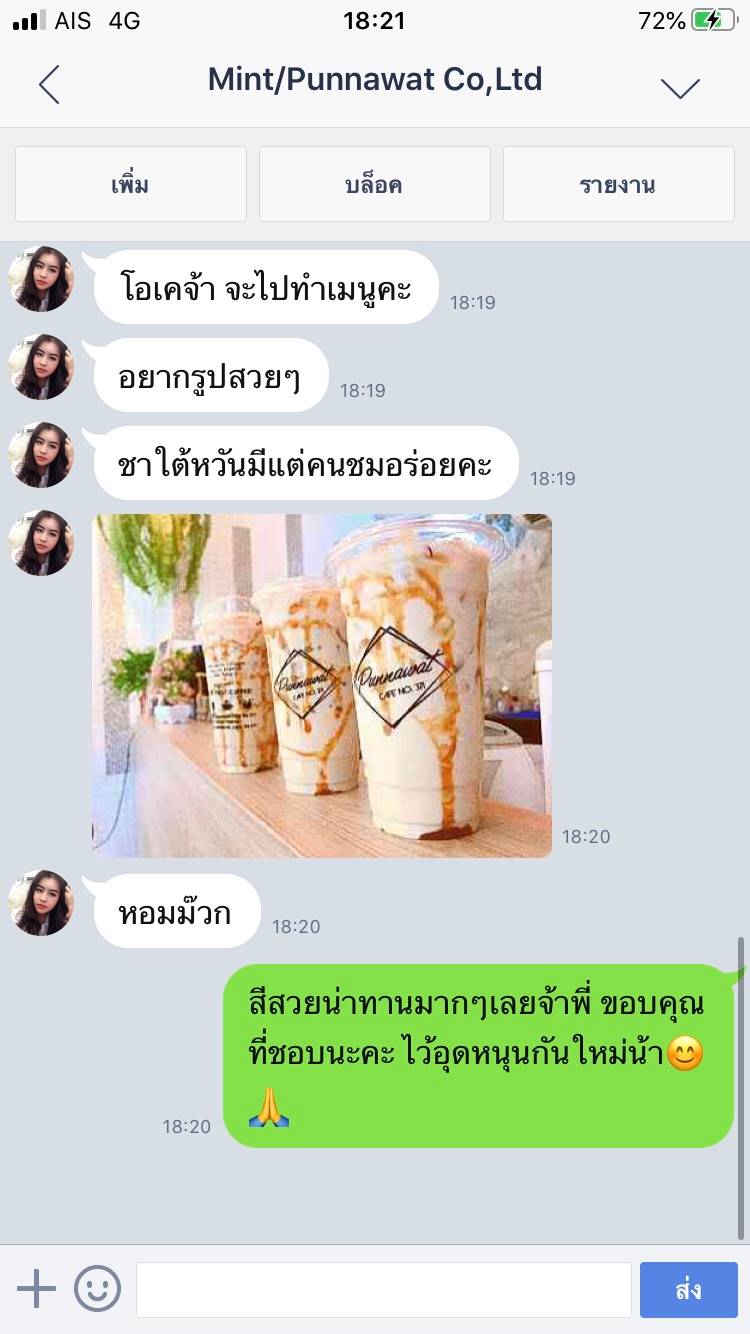750x1334 pixels.
Task: Focus the message text field
Action: coord(384,1290)
